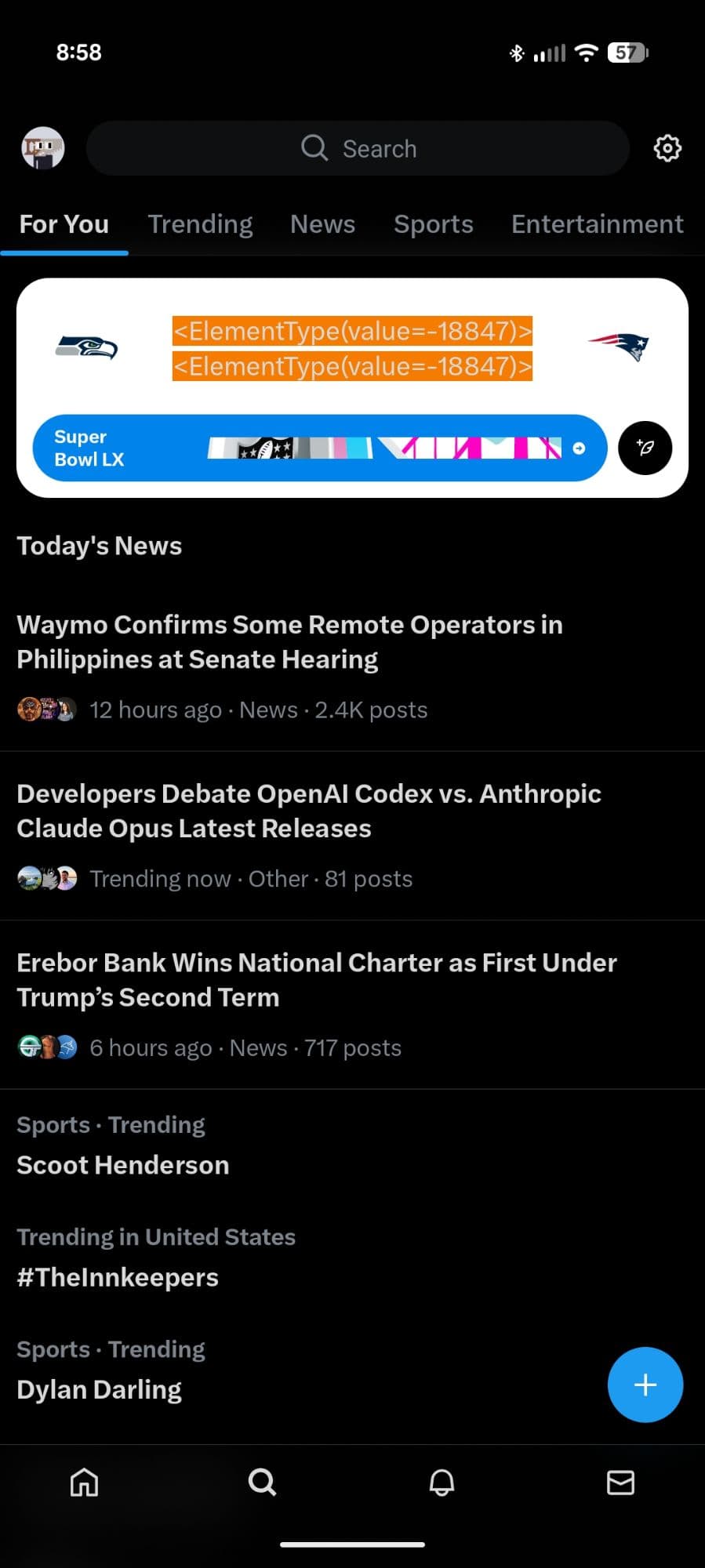Tap the Search field at the top
The image size is (705, 1568).
point(358,148)
